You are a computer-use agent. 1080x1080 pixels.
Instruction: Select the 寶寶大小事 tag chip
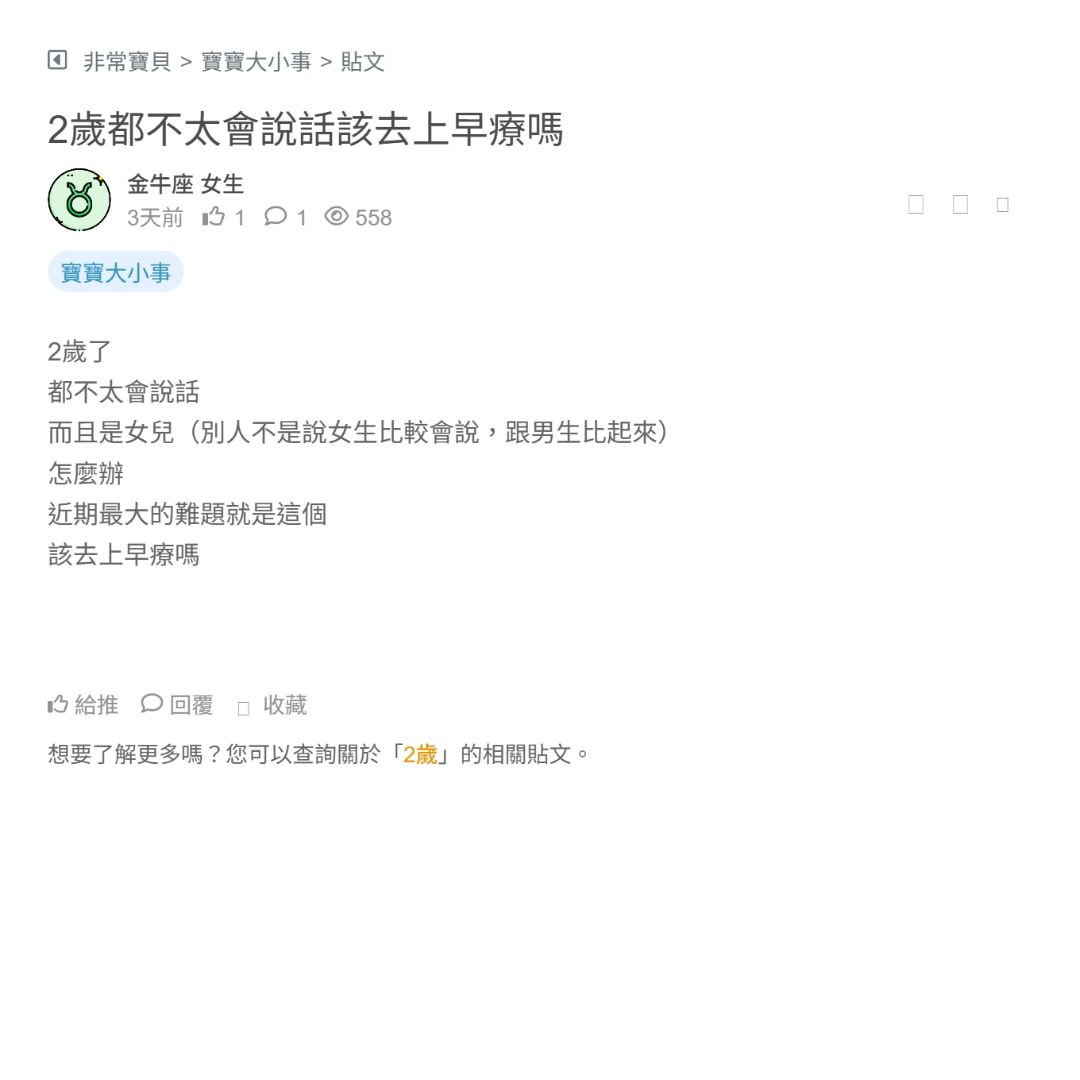coord(116,272)
